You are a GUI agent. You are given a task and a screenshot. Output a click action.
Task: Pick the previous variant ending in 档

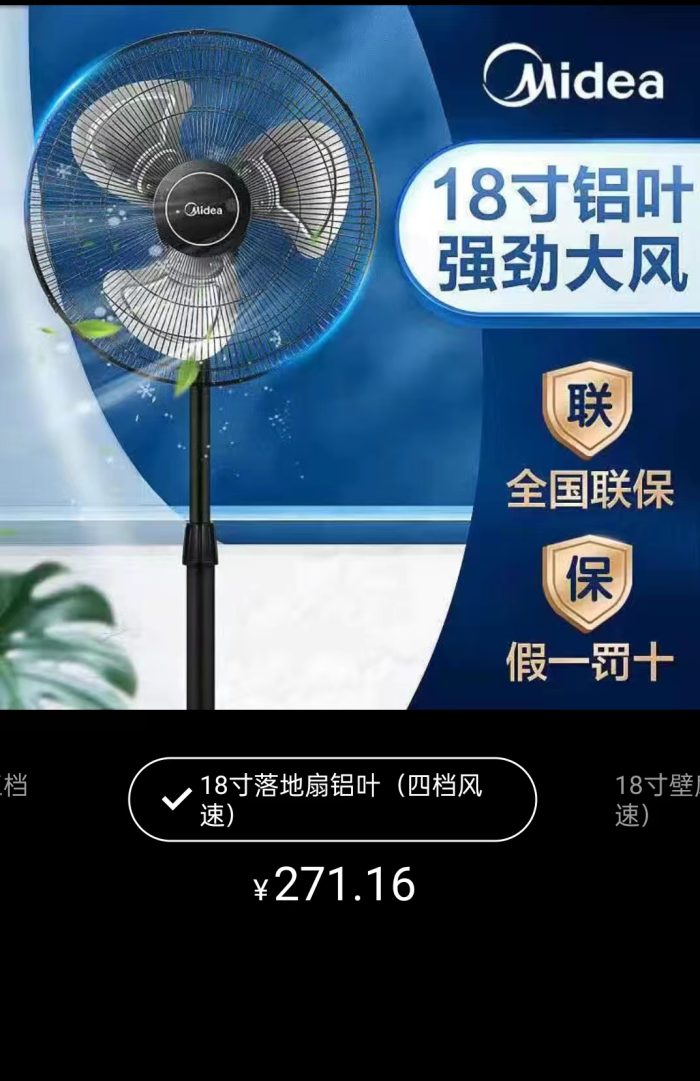tap(14, 785)
